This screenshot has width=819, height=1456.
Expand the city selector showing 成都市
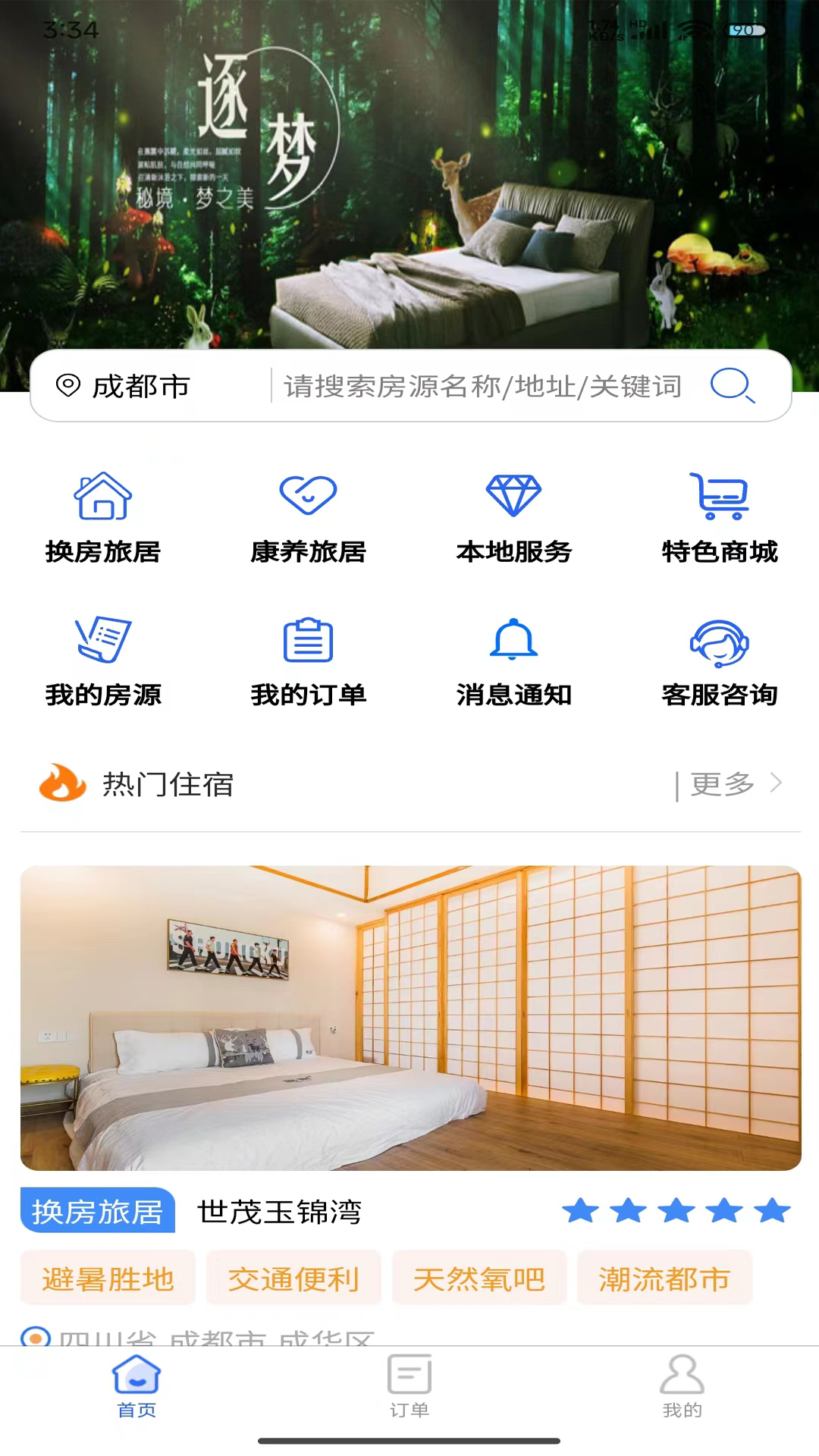(x=140, y=385)
